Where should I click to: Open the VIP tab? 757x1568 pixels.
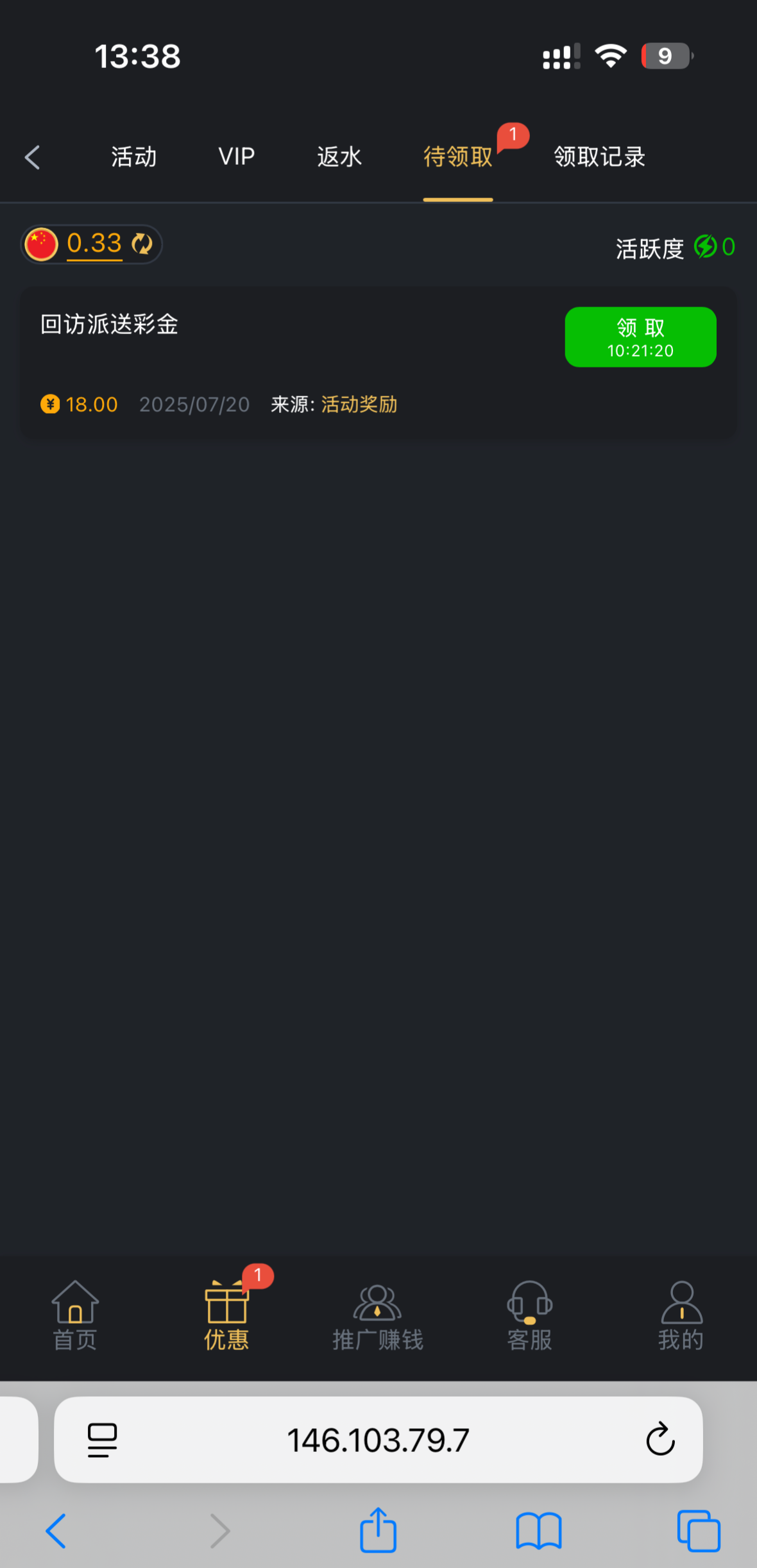click(x=236, y=157)
